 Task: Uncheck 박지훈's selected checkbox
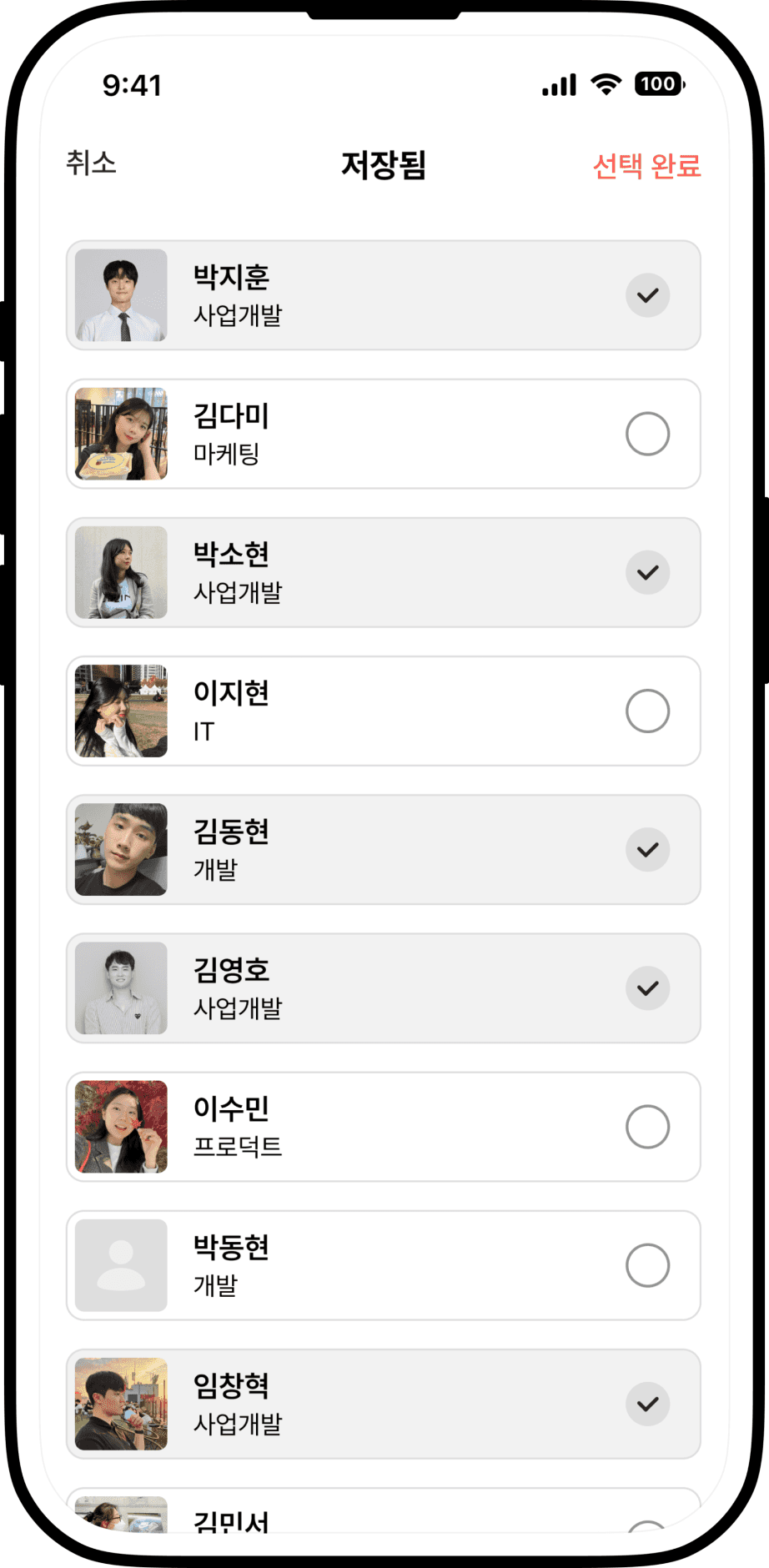coord(648,295)
